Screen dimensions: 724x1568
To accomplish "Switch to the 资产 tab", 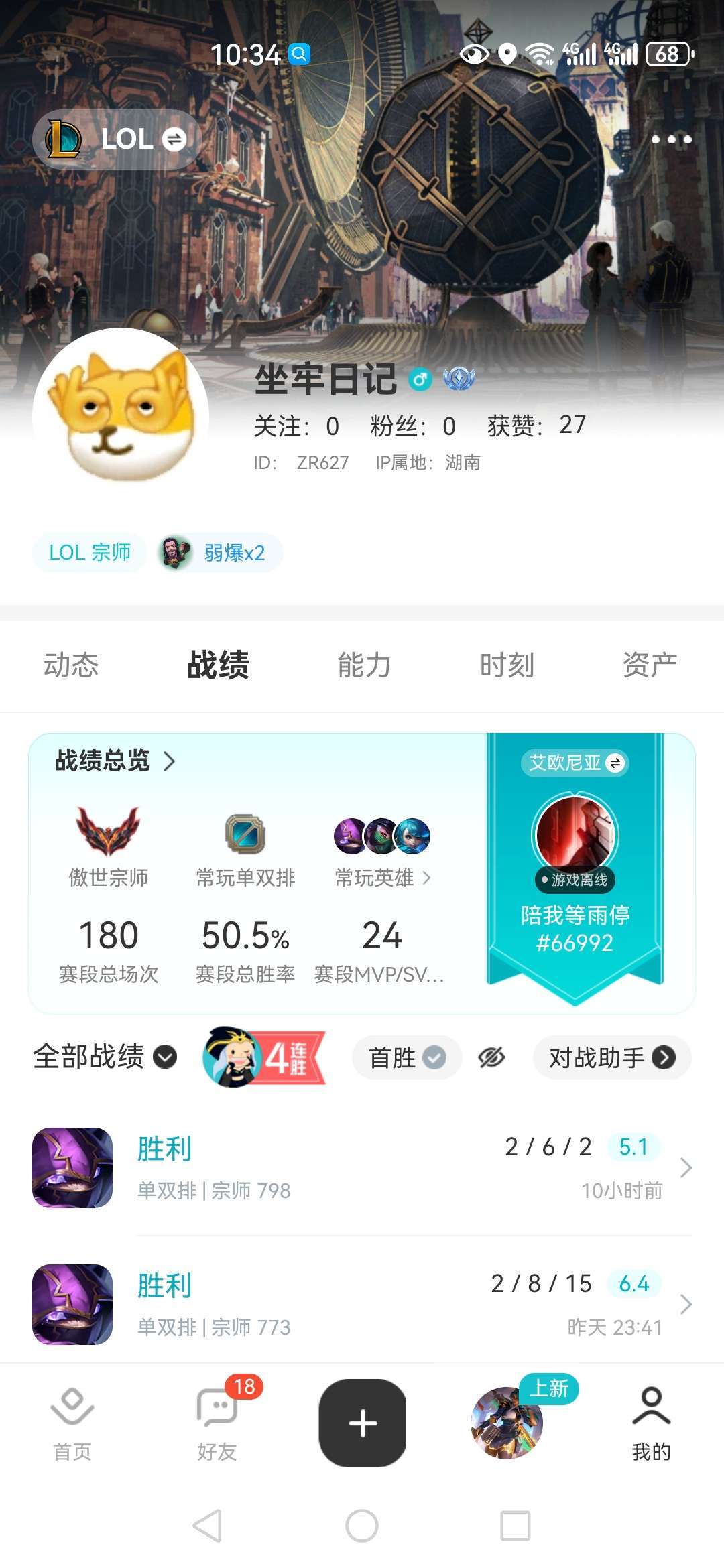I will click(649, 665).
